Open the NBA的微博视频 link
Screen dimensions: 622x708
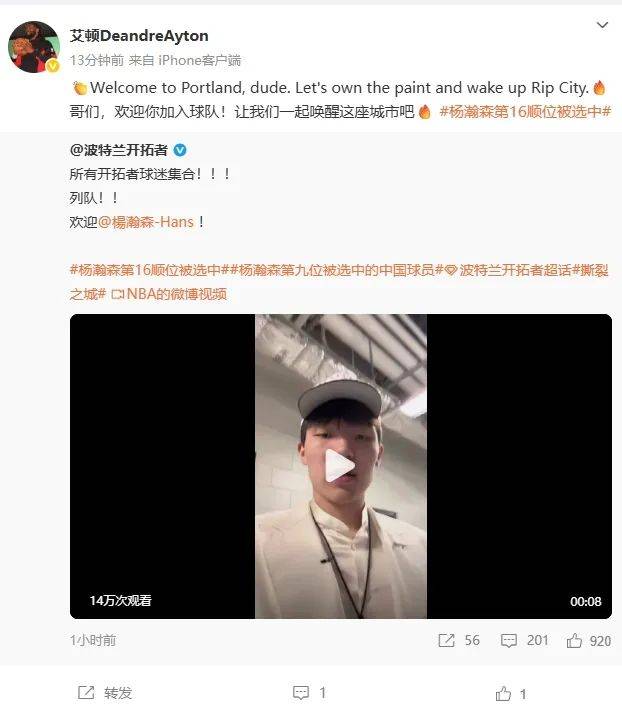click(168, 294)
